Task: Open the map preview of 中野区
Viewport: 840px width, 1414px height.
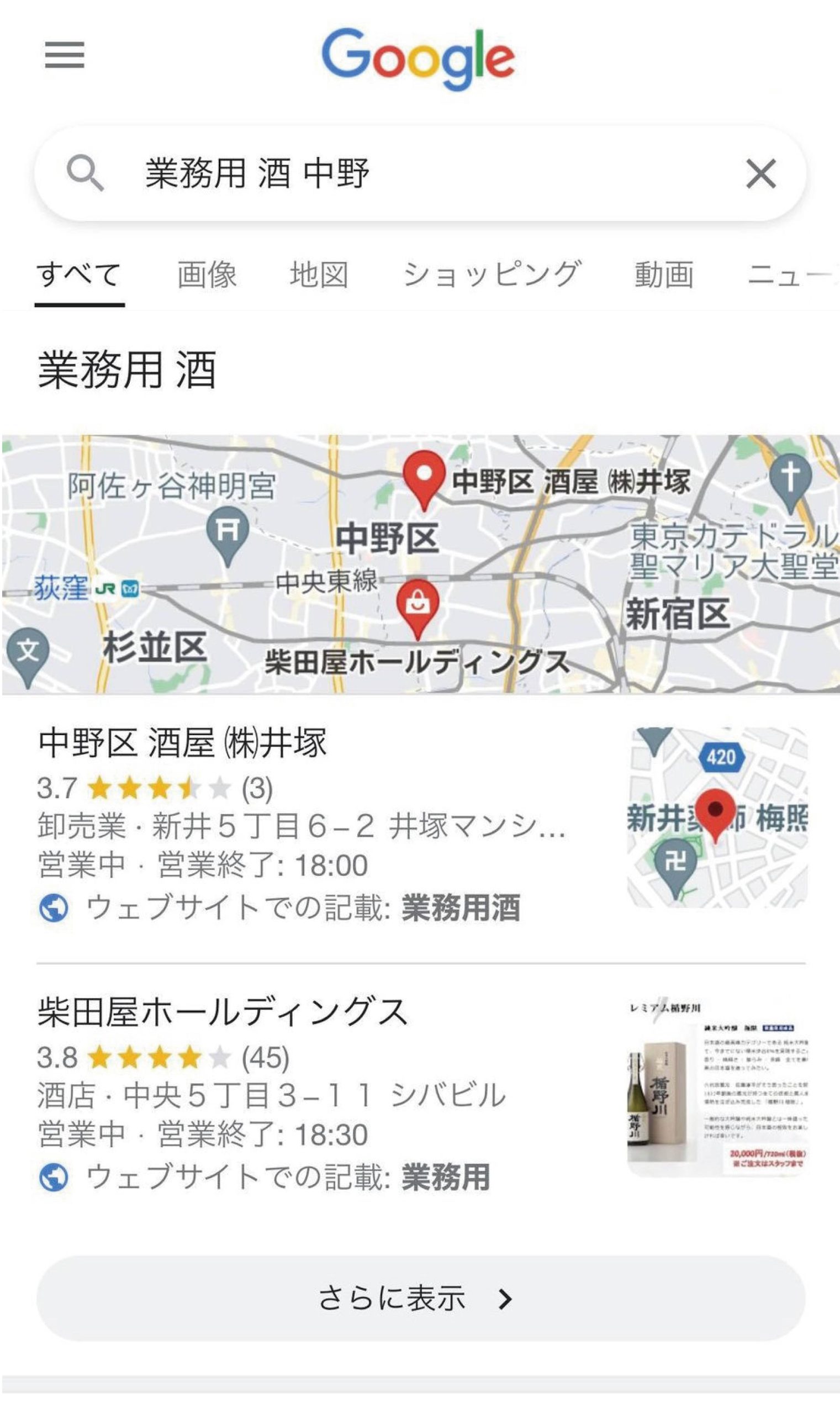Action: coord(420,564)
